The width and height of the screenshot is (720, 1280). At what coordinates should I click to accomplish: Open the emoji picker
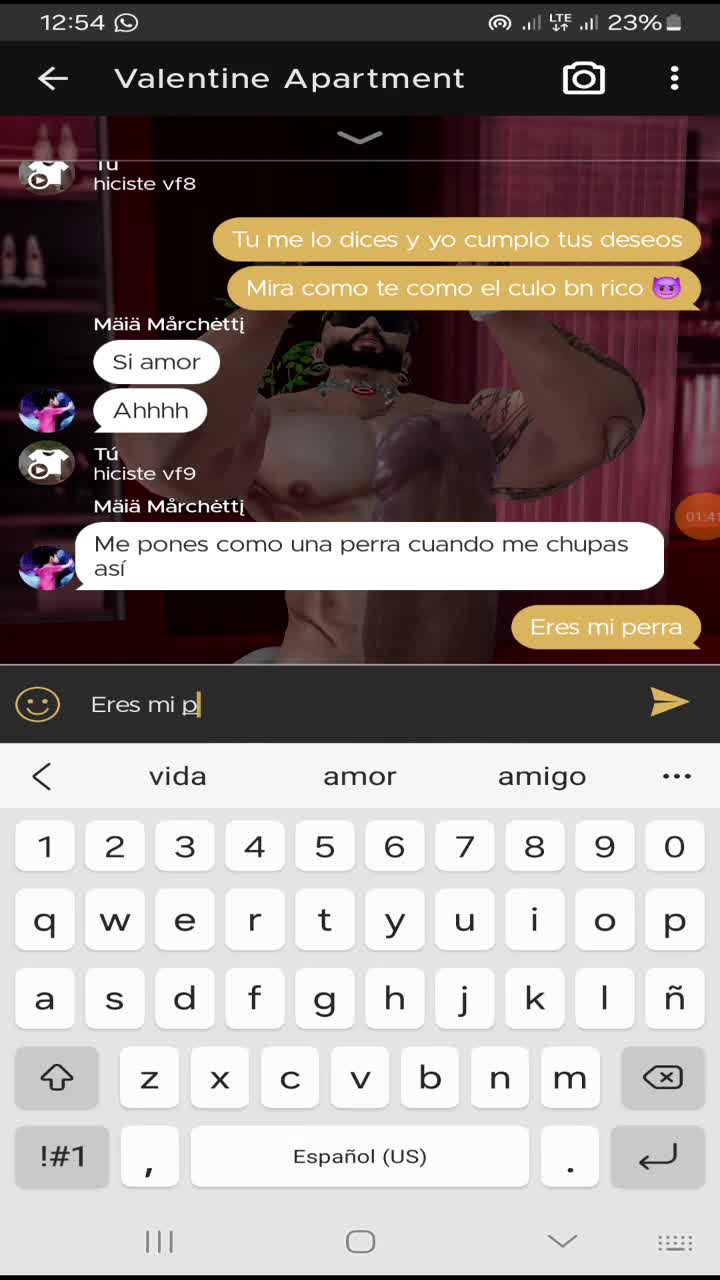pyautogui.click(x=38, y=704)
